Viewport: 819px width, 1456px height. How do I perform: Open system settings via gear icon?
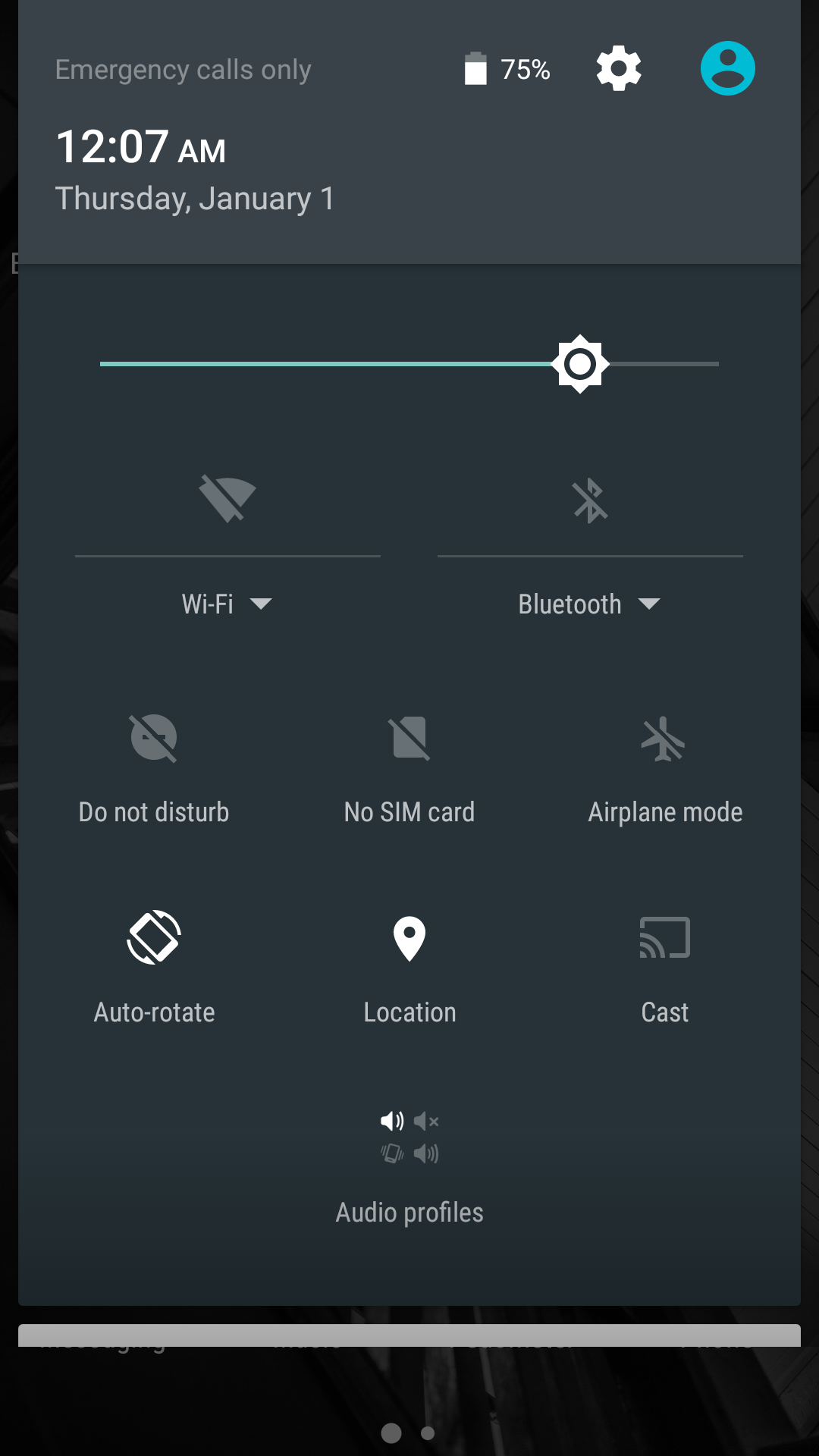tap(619, 69)
